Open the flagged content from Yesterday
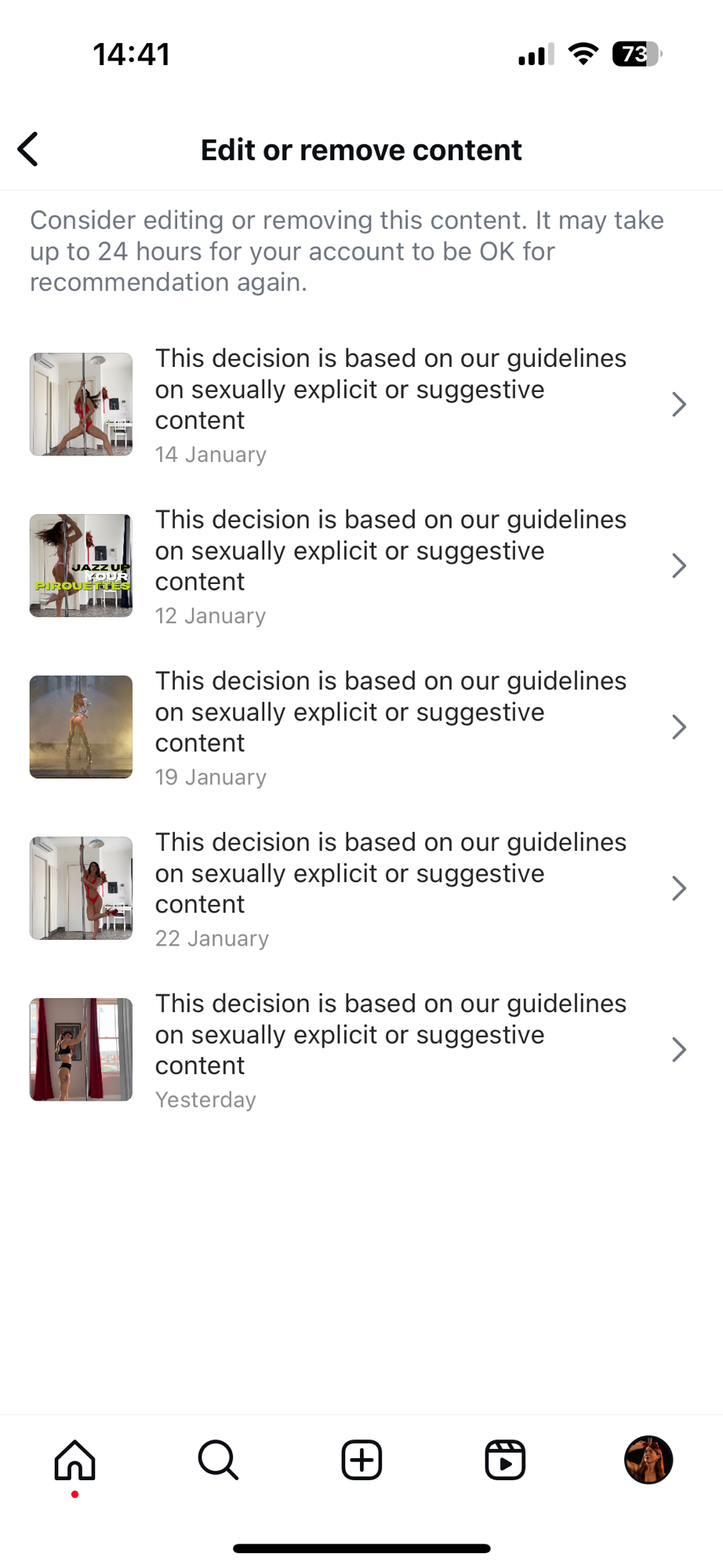Screen dimensions: 723x1568 click(361, 1050)
